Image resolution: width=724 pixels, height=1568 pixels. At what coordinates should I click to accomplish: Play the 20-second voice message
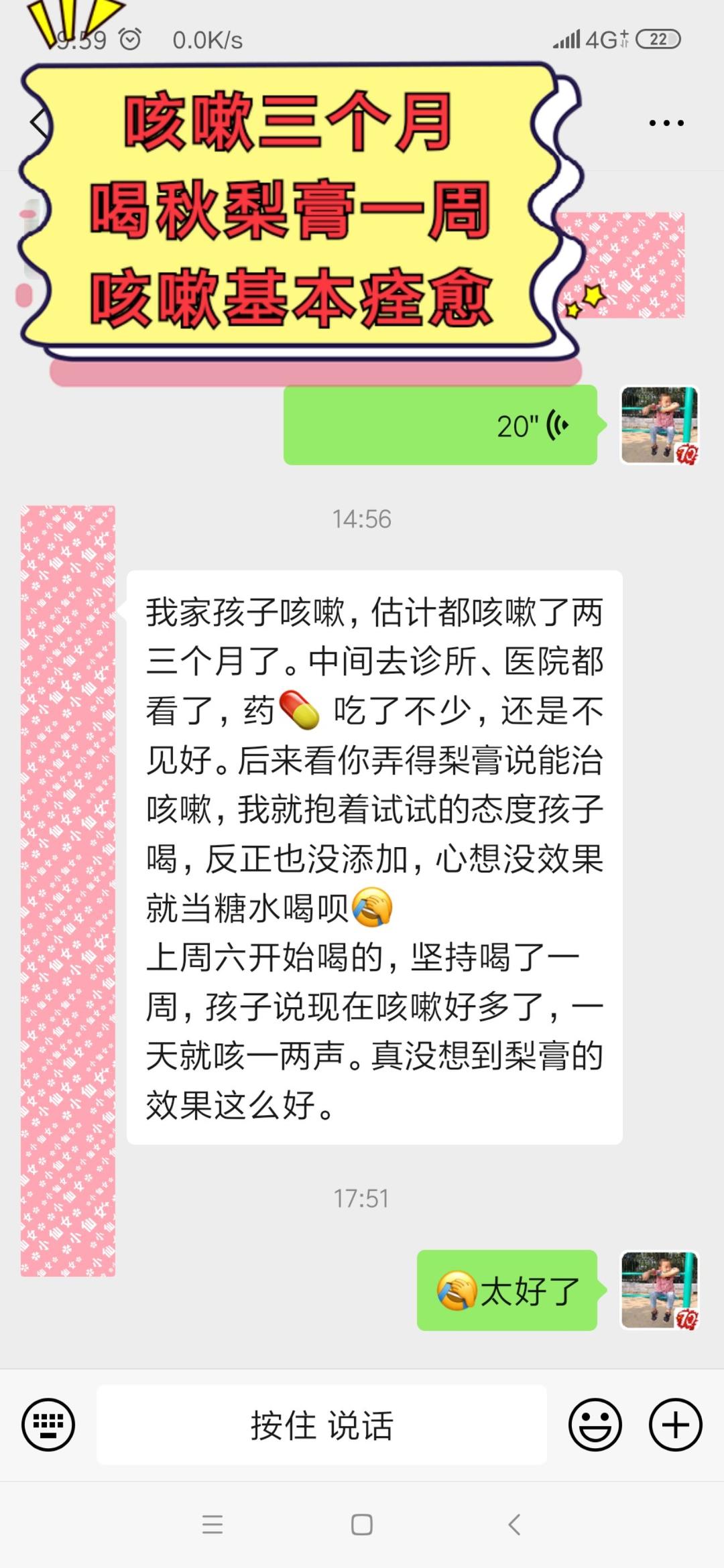(440, 425)
